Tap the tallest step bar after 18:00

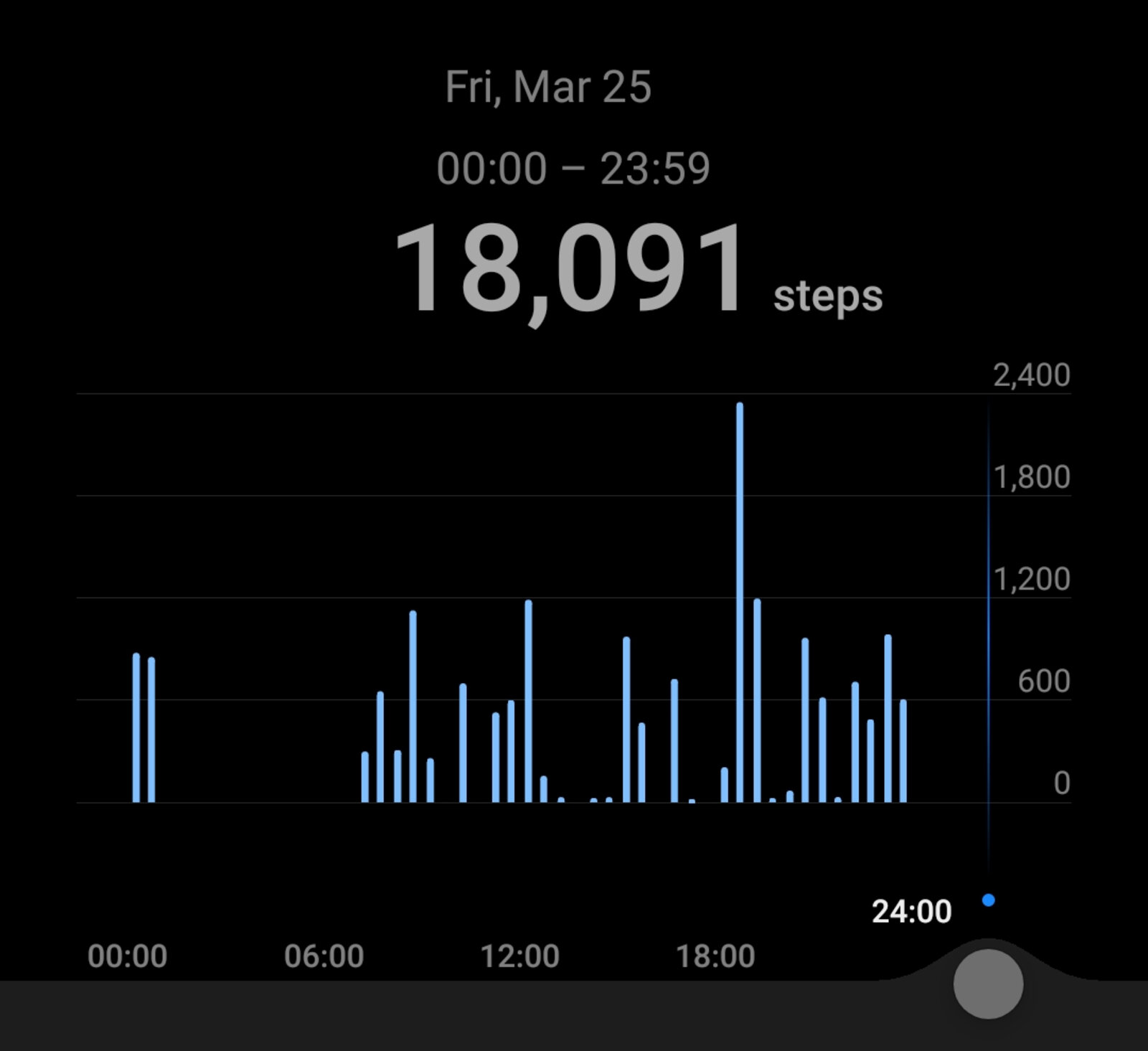(x=740, y=603)
